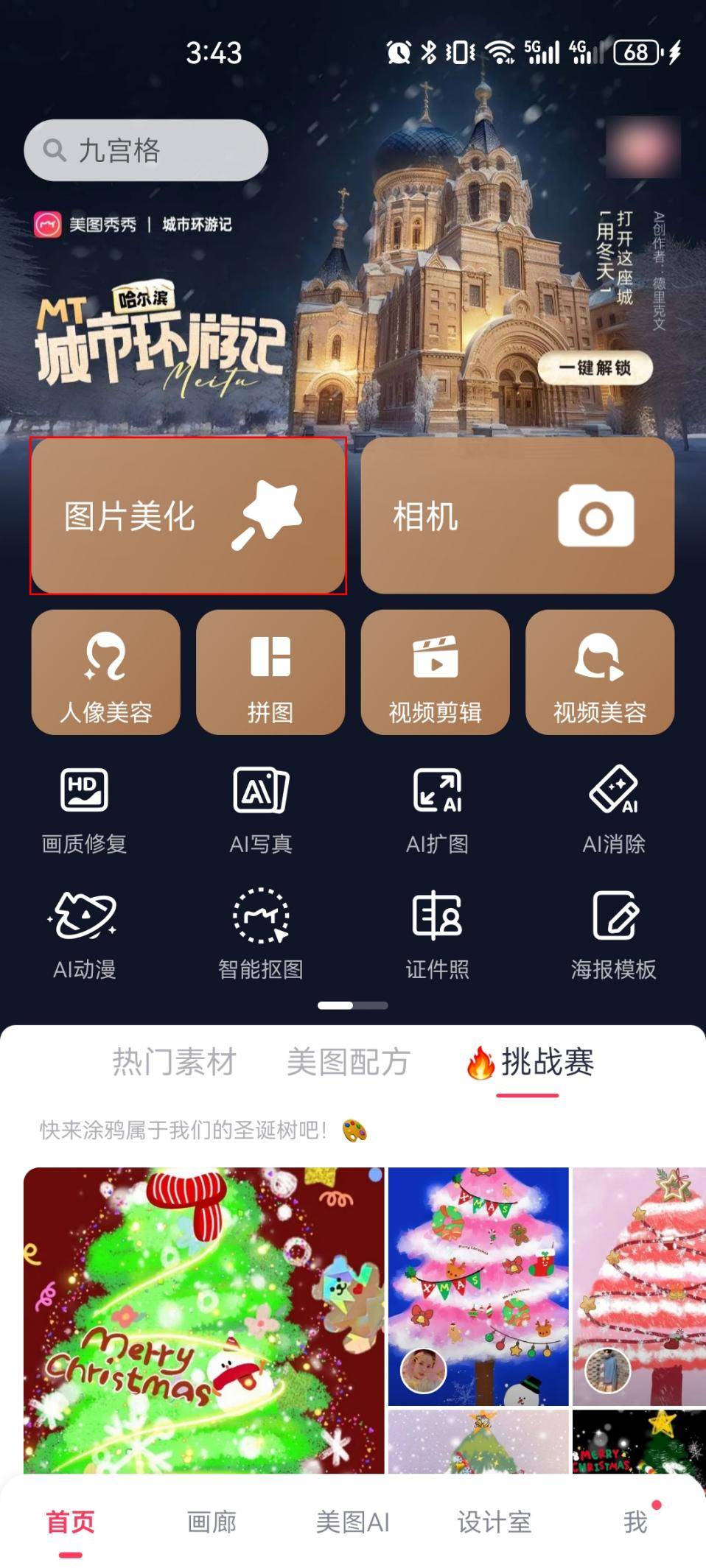The width and height of the screenshot is (706, 1568).
Task: Go to the 画廊 gallery tab
Action: click(212, 1522)
